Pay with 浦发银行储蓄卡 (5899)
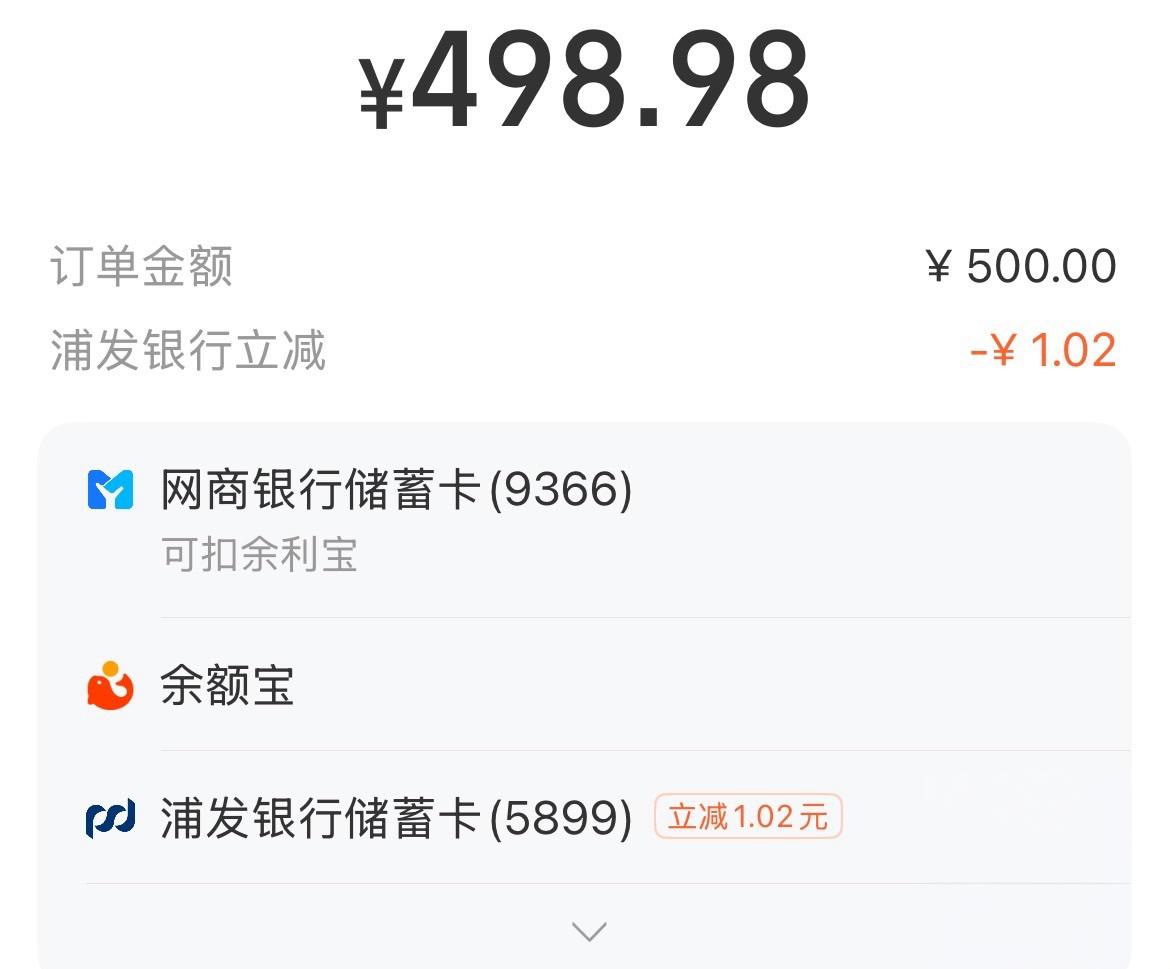The width and height of the screenshot is (1170, 969). coord(396,818)
